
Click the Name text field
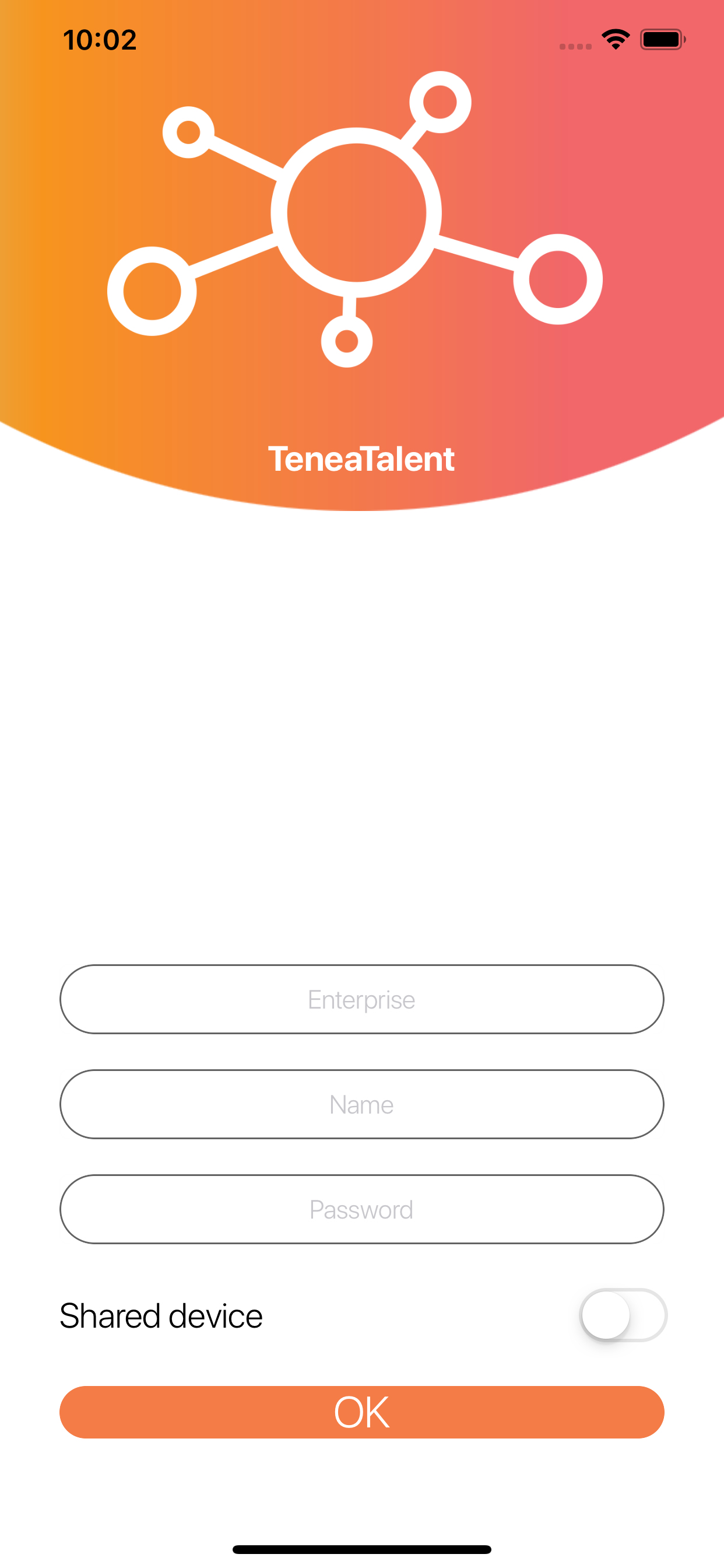tap(361, 1105)
